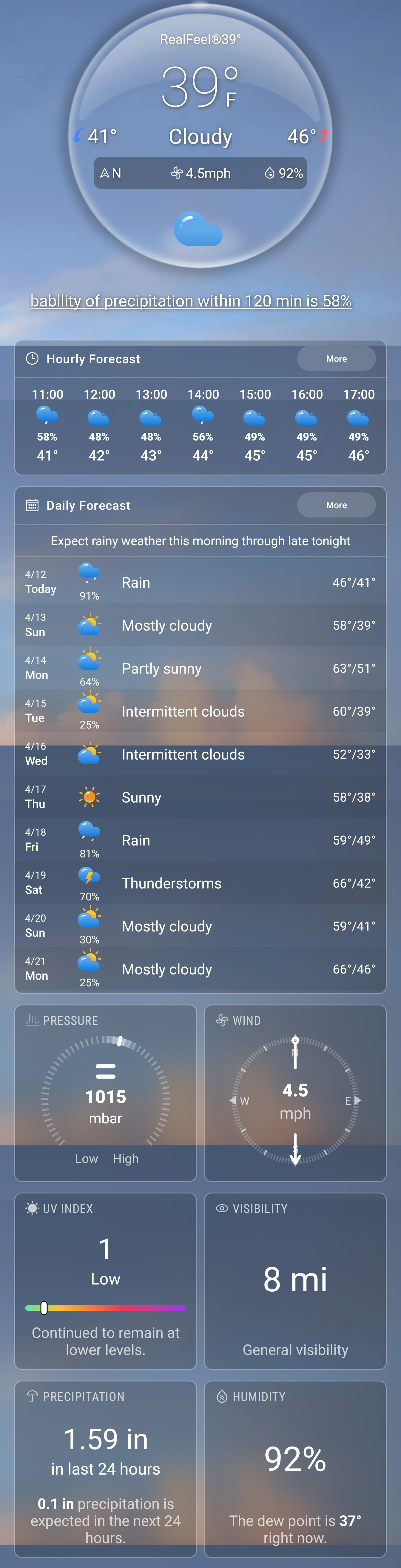The width and height of the screenshot is (401, 1568).
Task: Open the UV Index card
Action: point(106,1281)
